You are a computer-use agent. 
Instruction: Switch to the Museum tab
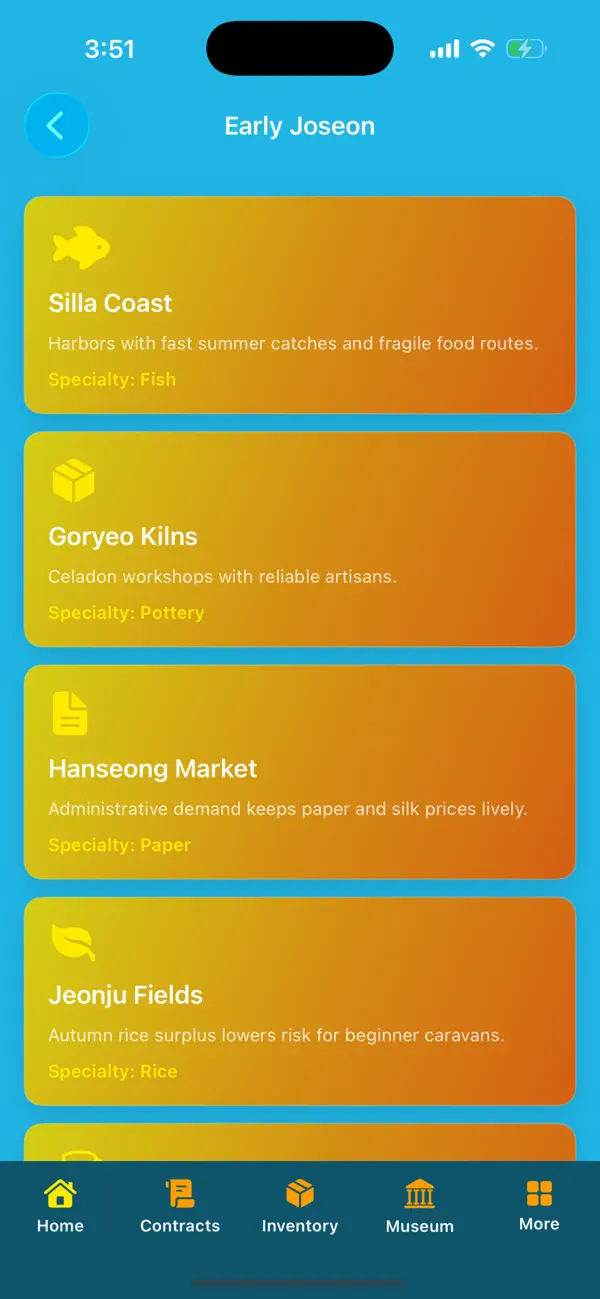[x=420, y=1206]
